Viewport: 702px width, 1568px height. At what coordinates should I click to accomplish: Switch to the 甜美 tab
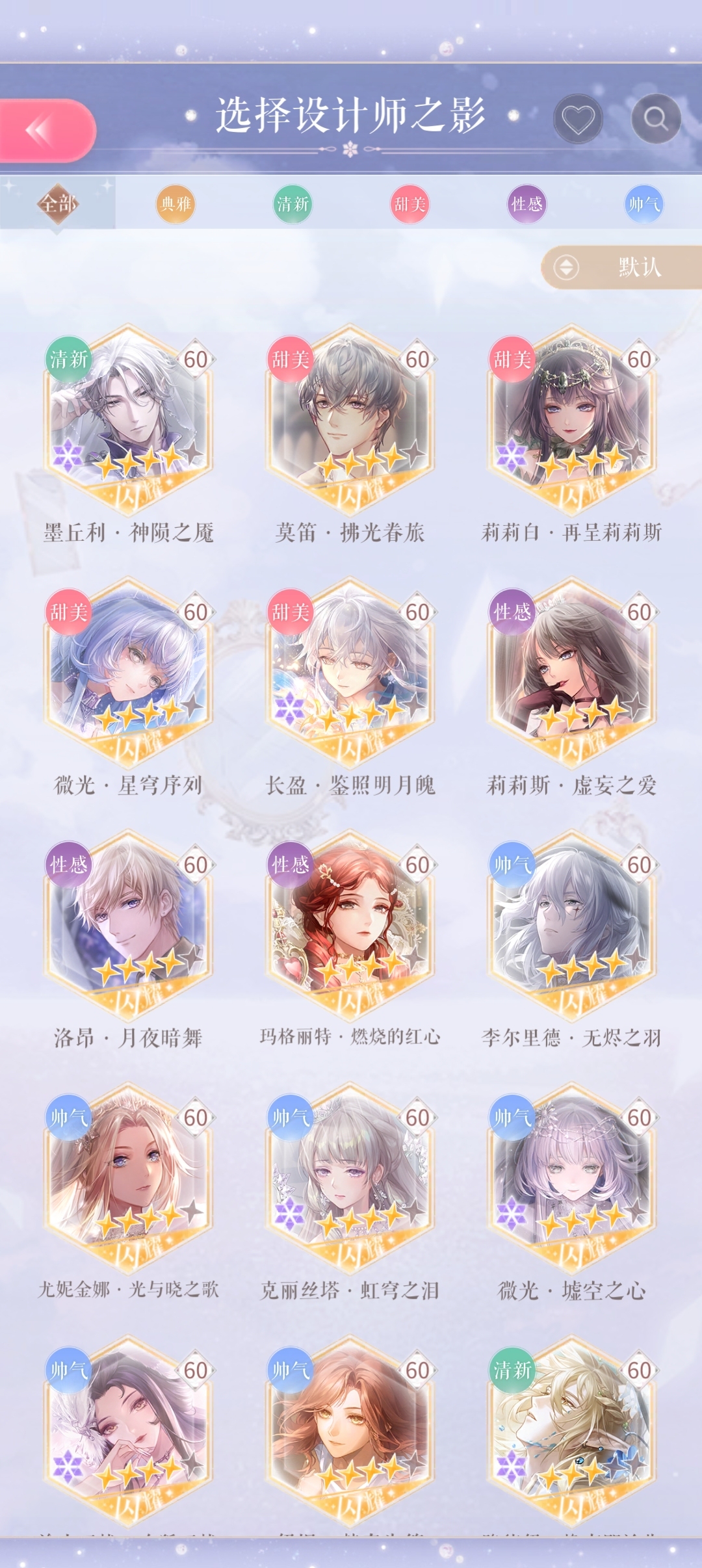click(409, 204)
